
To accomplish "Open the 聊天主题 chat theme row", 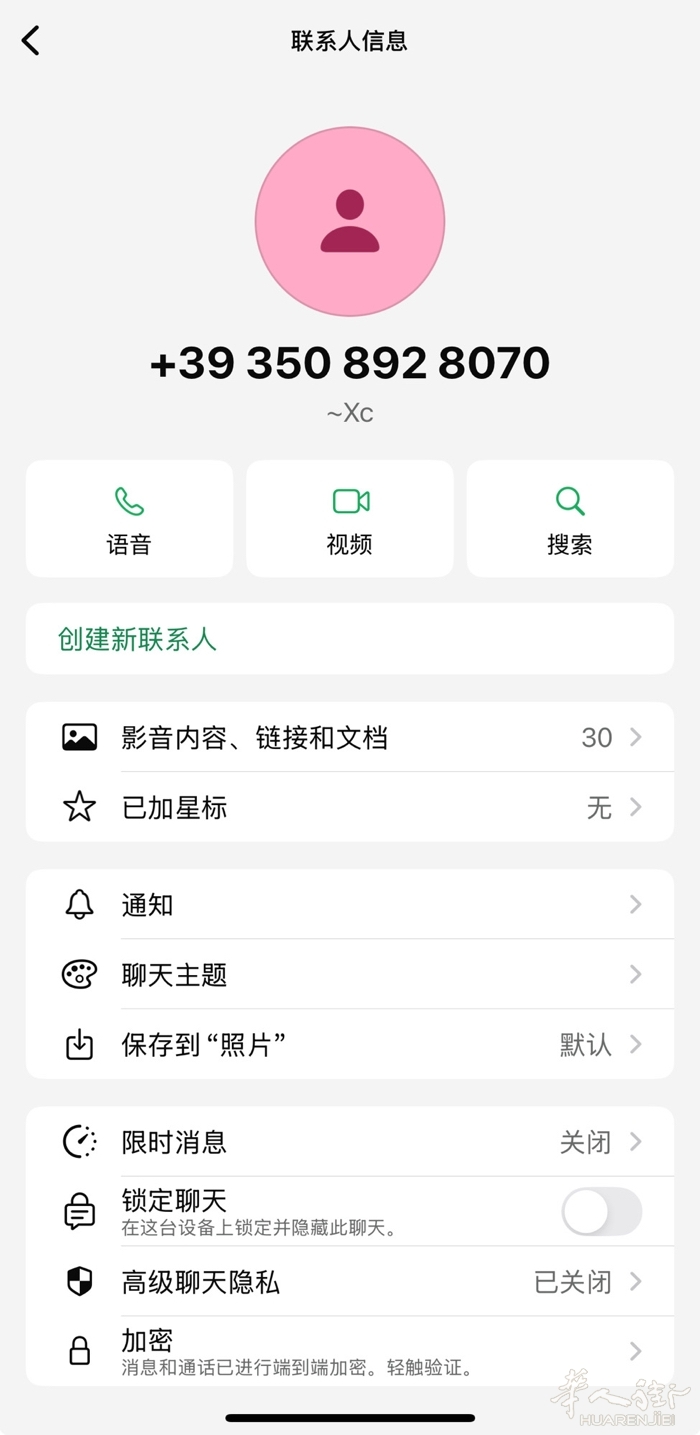I will 350,975.
